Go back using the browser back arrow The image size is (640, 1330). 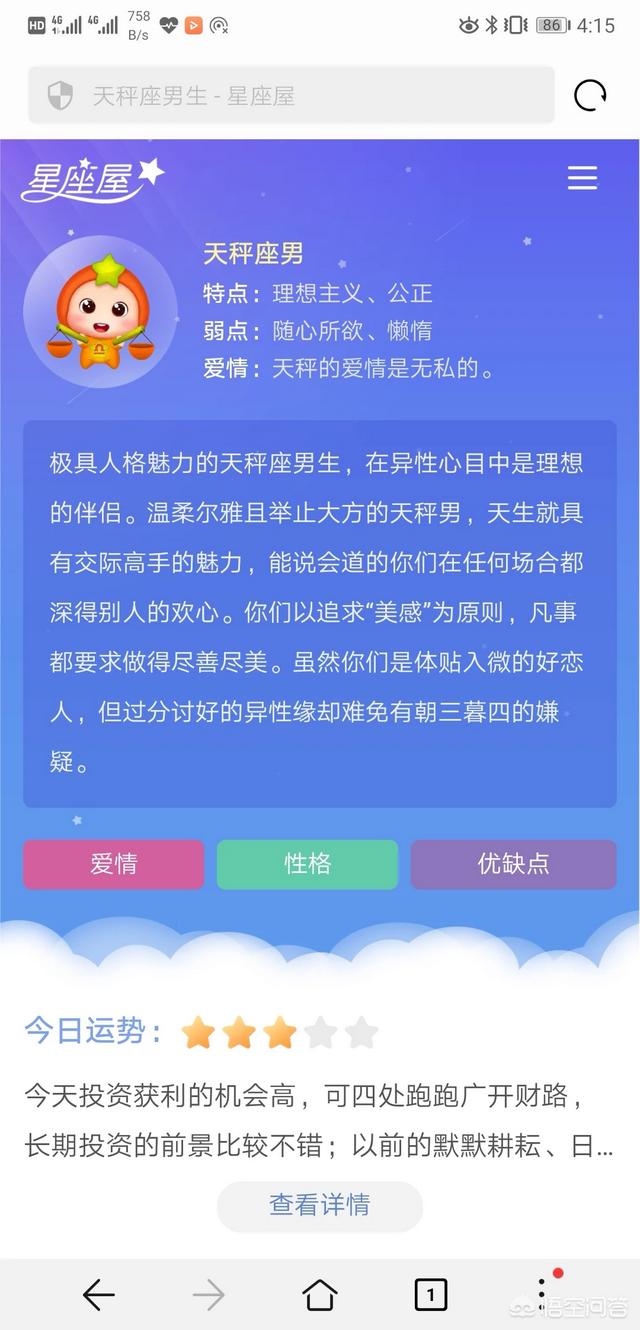coord(98,1295)
